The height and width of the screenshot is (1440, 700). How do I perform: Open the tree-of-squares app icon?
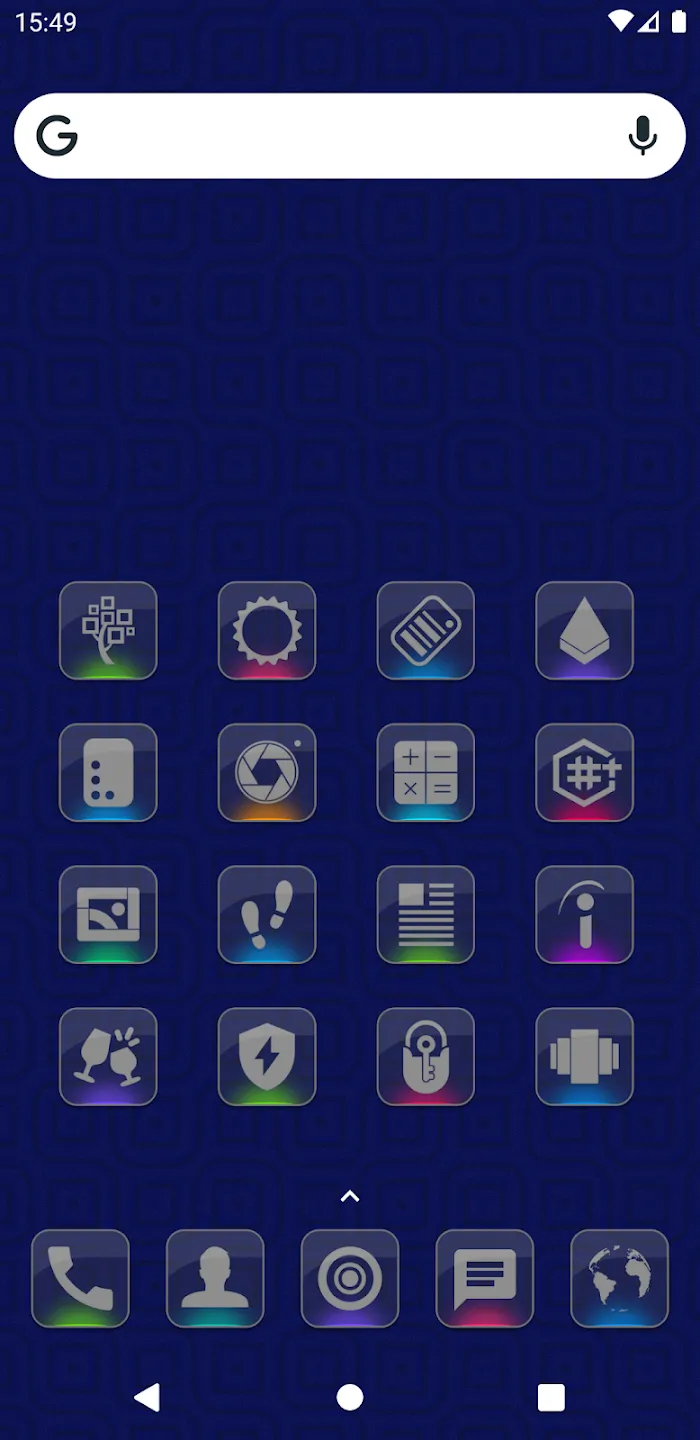[108, 631]
